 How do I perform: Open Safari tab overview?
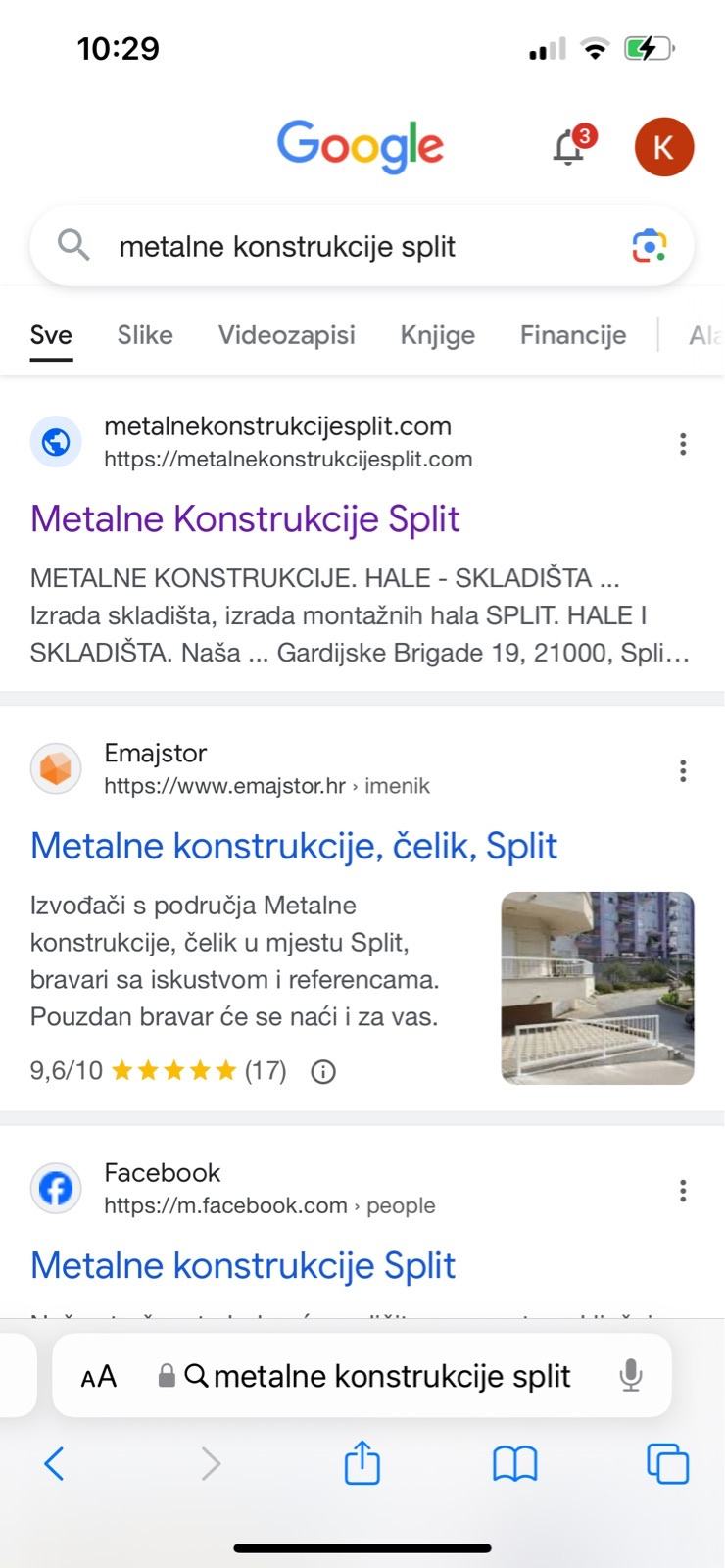[669, 1464]
